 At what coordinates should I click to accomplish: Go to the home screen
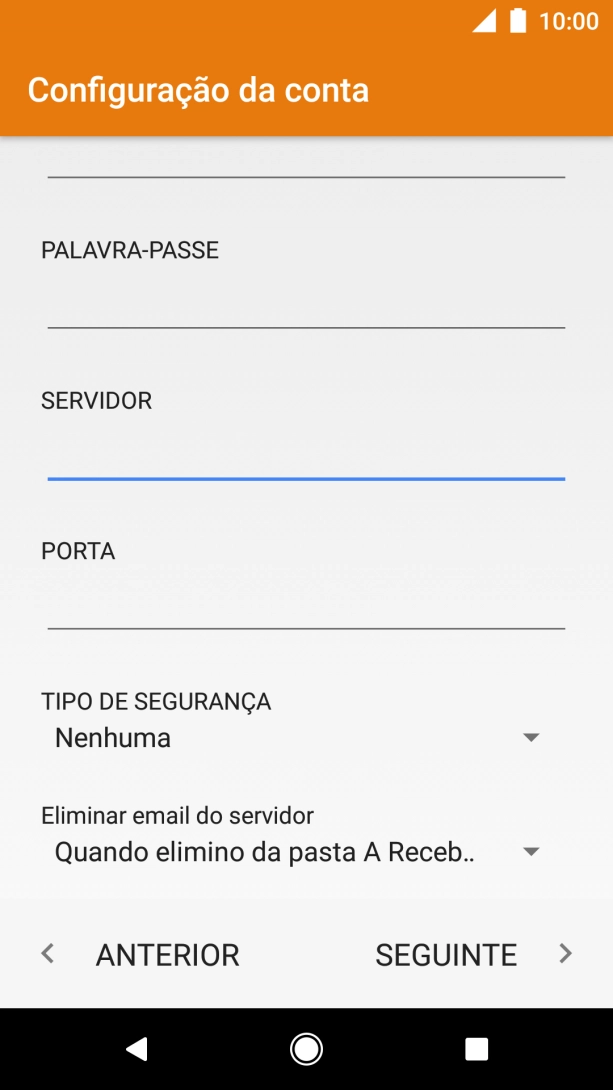pos(306,1048)
